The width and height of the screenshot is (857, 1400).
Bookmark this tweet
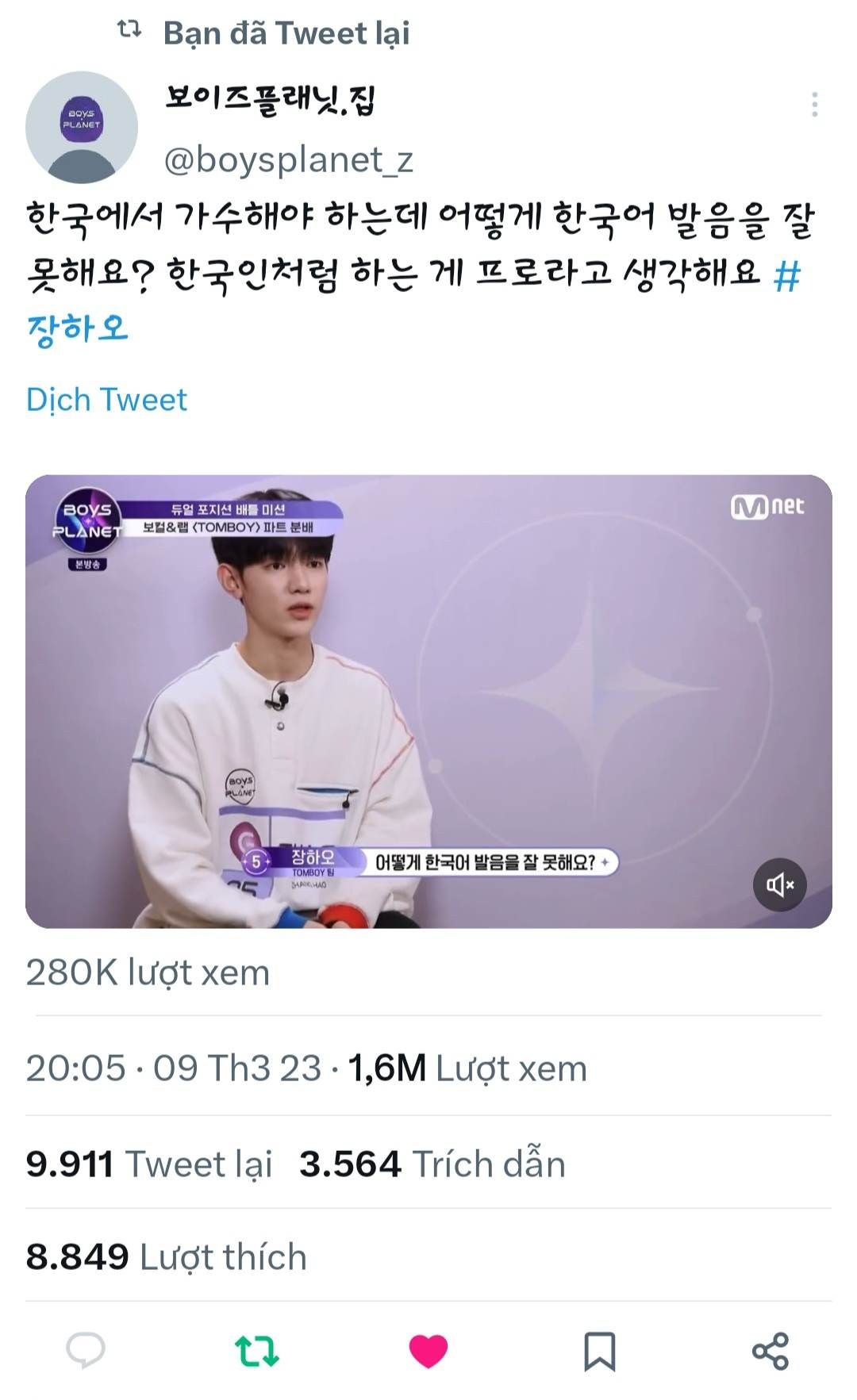point(599,1350)
